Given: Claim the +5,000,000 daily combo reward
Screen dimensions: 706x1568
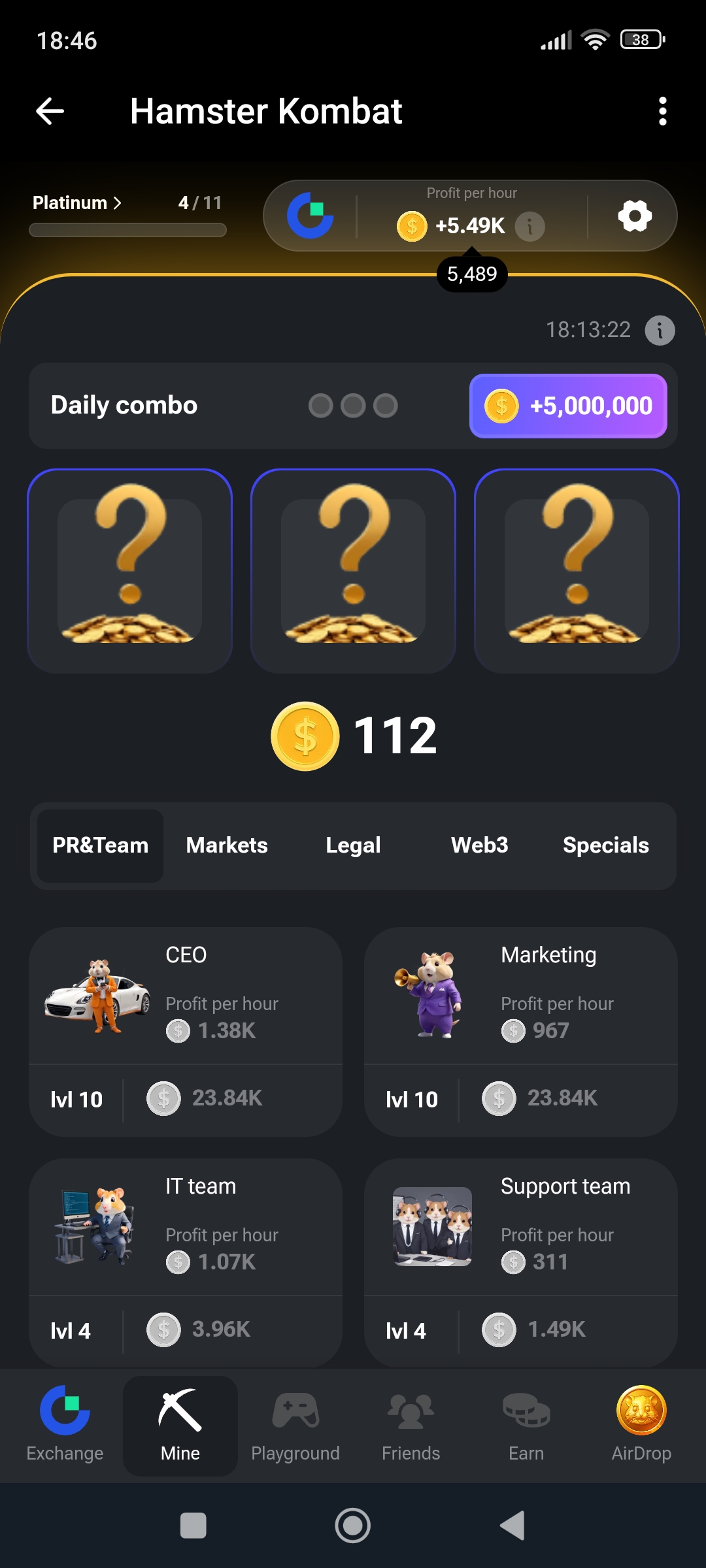Looking at the screenshot, I should [567, 406].
